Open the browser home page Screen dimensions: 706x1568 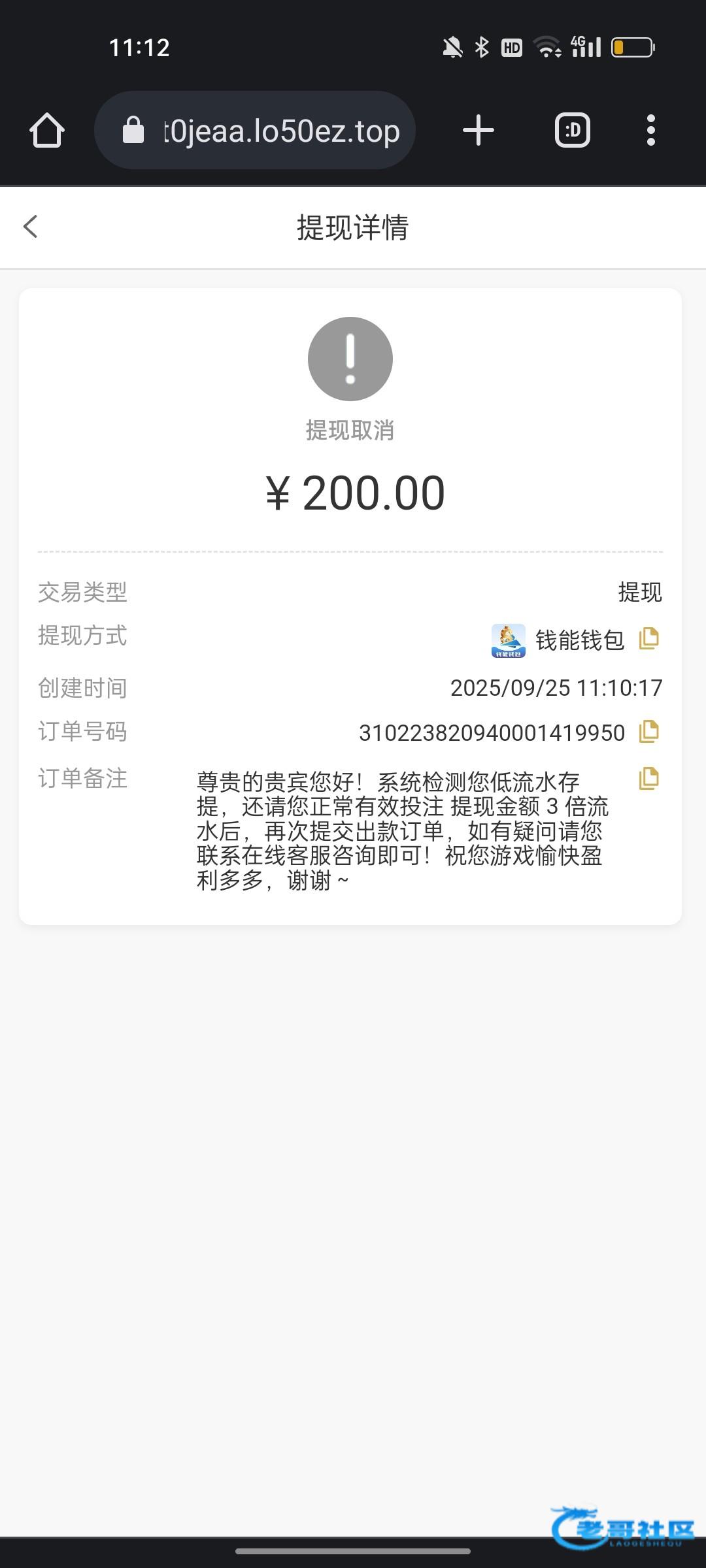47,131
